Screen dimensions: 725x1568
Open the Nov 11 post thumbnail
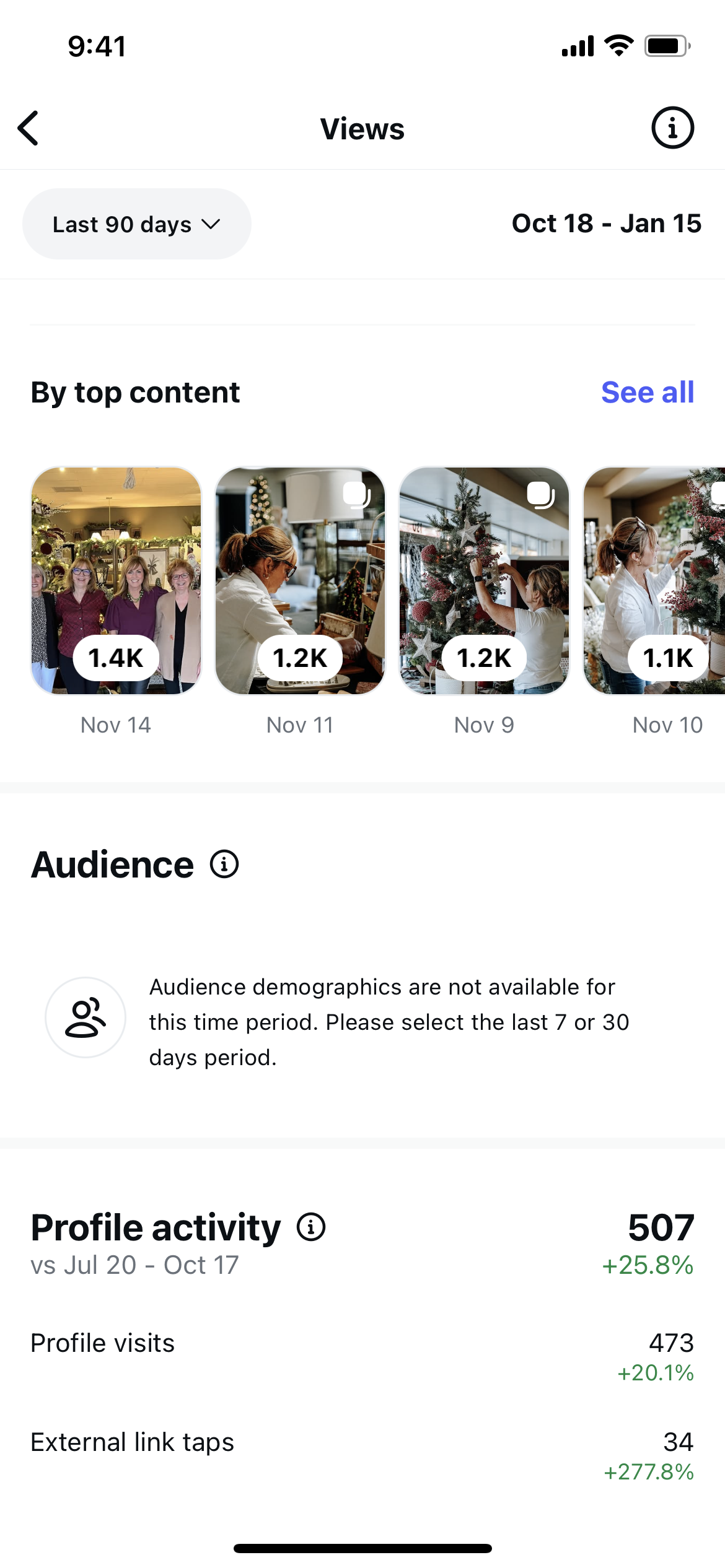(300, 580)
